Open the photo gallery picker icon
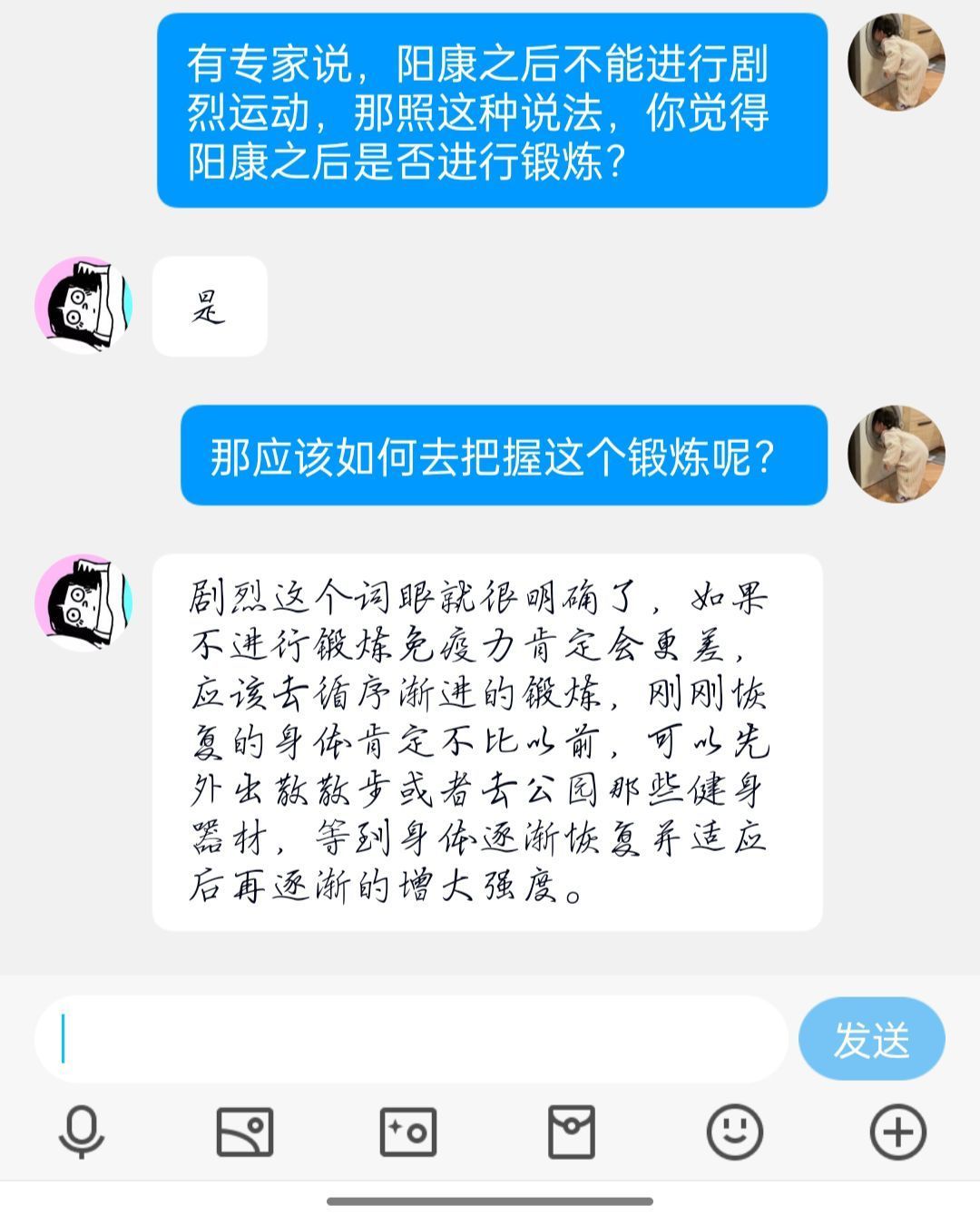 245,1132
